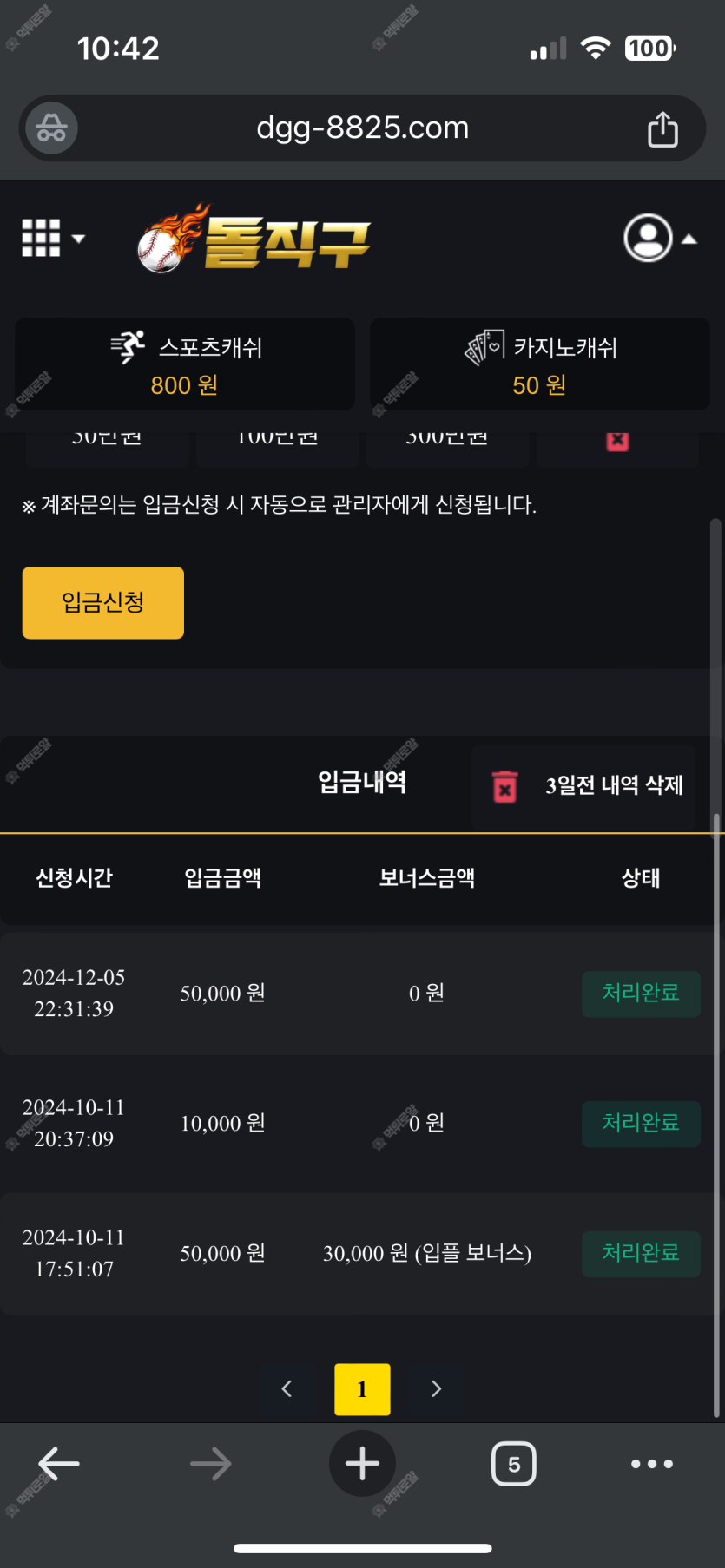Open the 카지노캐쉬 balance card
The image size is (725, 1568).
click(x=540, y=364)
